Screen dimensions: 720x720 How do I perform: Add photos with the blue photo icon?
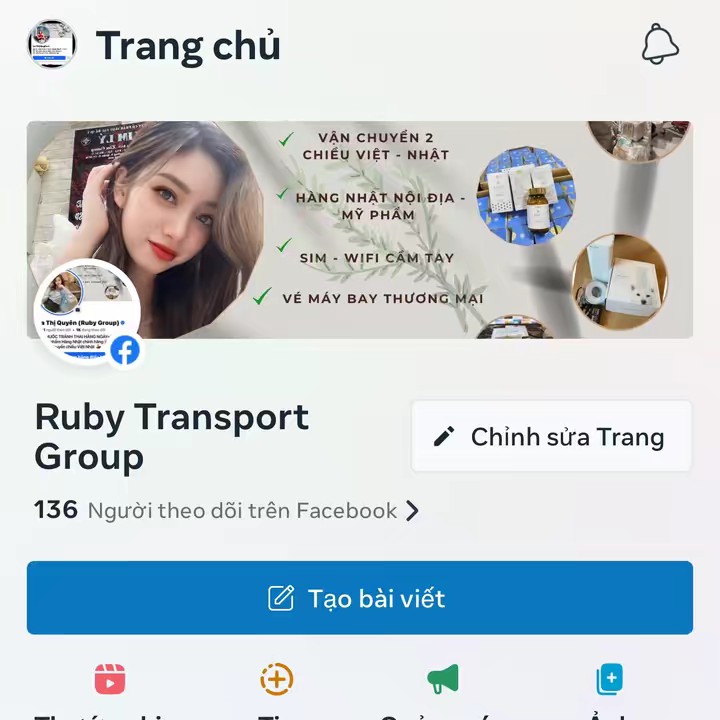[x=609, y=680]
